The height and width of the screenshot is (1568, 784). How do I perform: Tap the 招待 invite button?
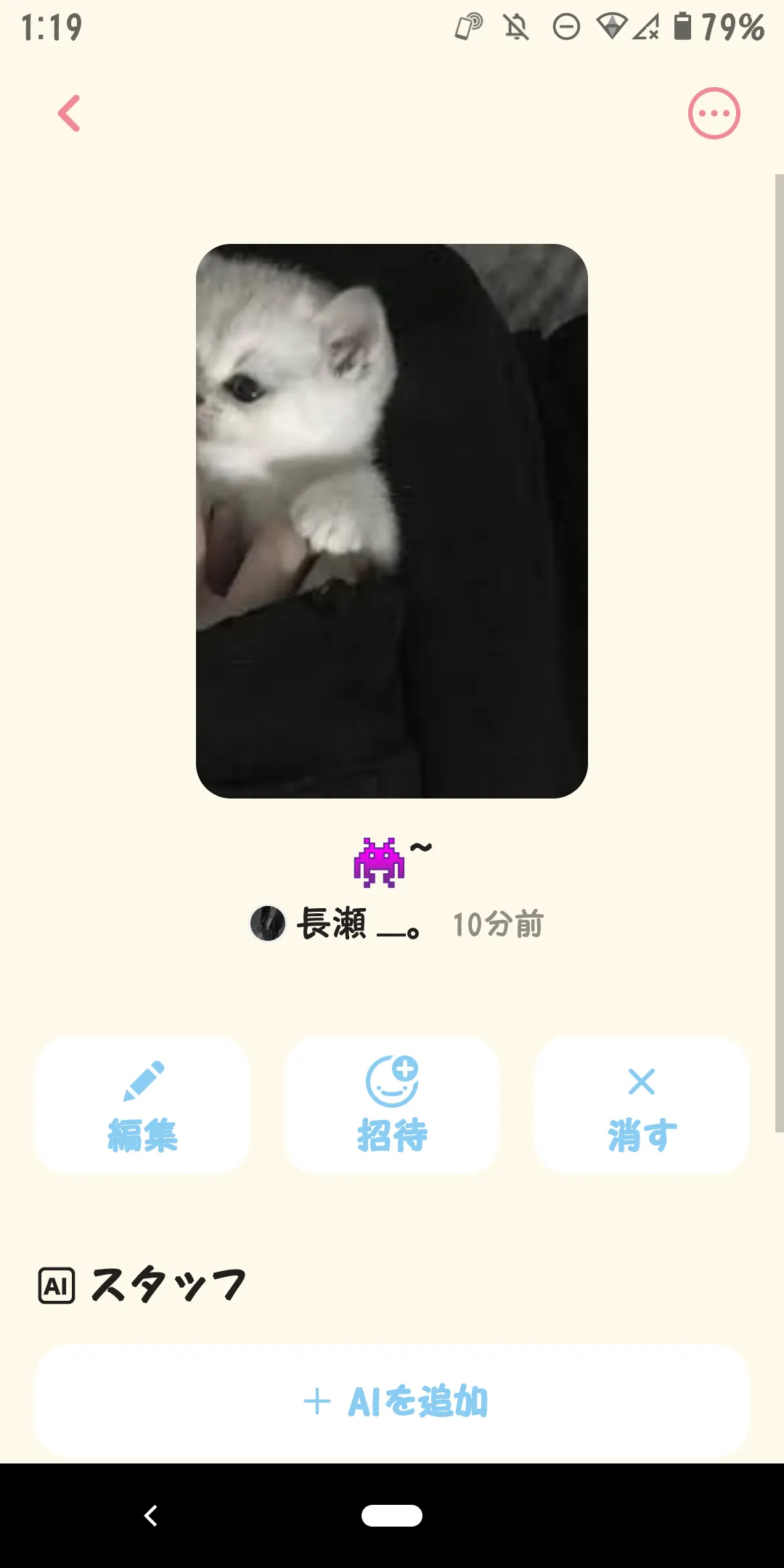pos(392,1105)
